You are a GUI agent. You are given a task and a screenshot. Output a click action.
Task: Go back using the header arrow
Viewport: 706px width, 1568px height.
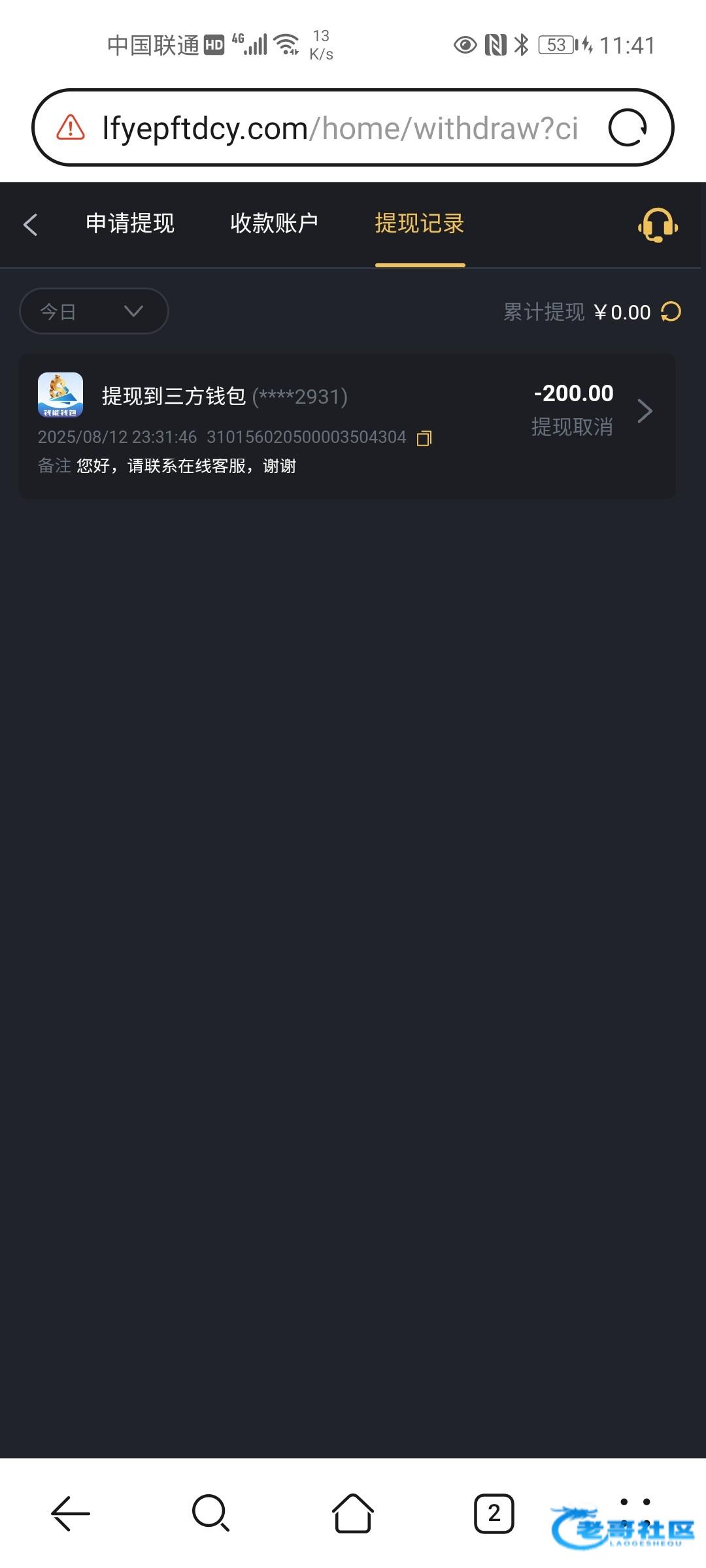point(30,224)
